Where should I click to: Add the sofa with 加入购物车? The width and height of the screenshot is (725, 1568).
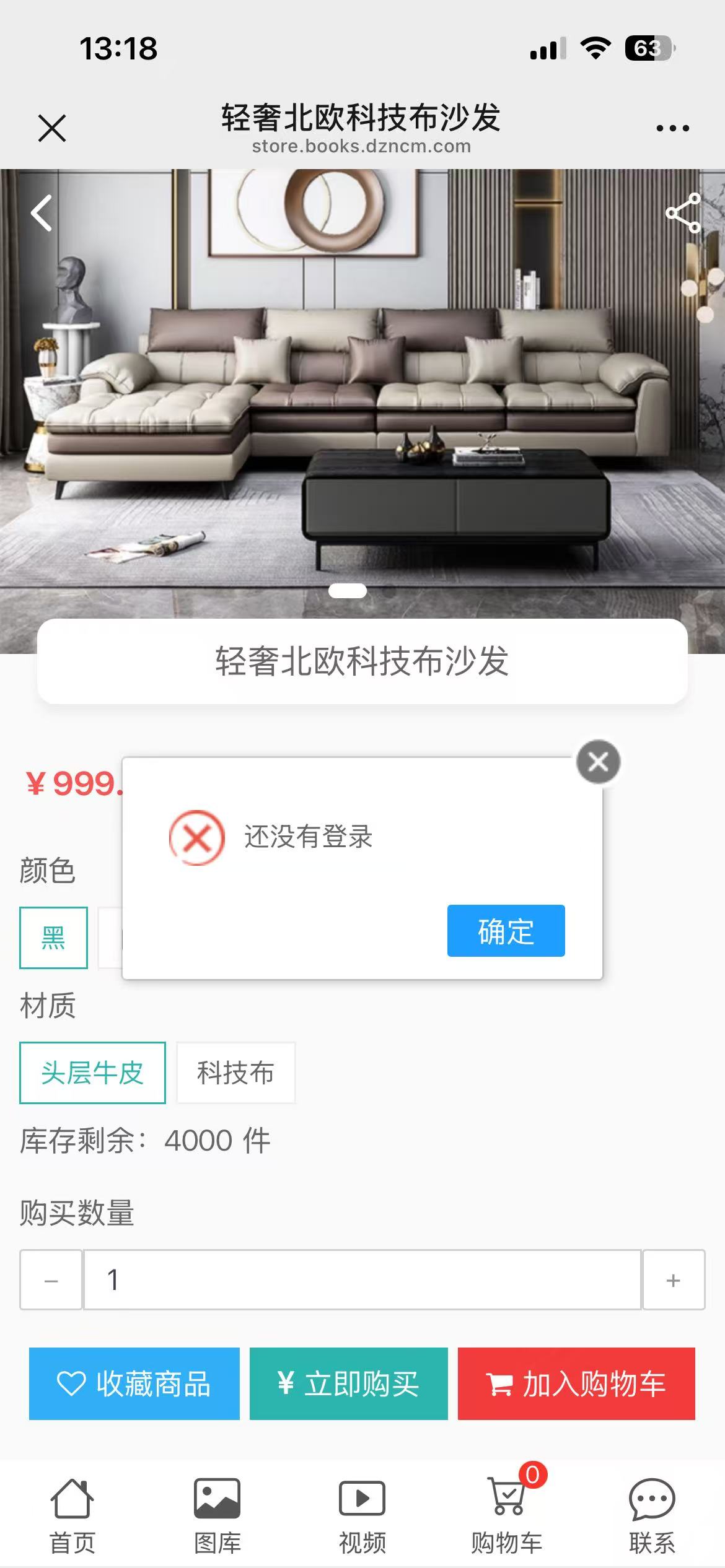[x=576, y=1383]
